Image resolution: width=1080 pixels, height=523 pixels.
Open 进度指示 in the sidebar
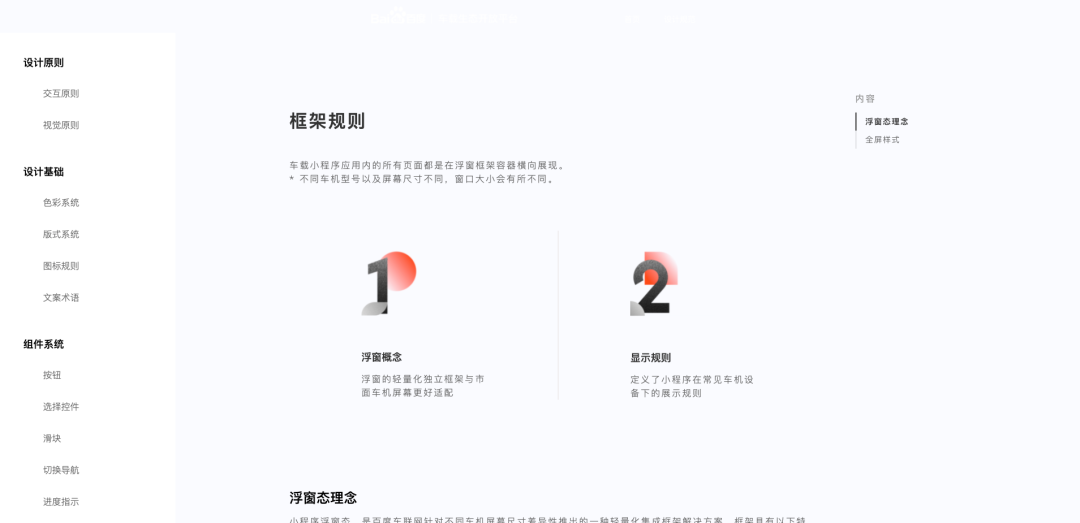[x=61, y=502]
